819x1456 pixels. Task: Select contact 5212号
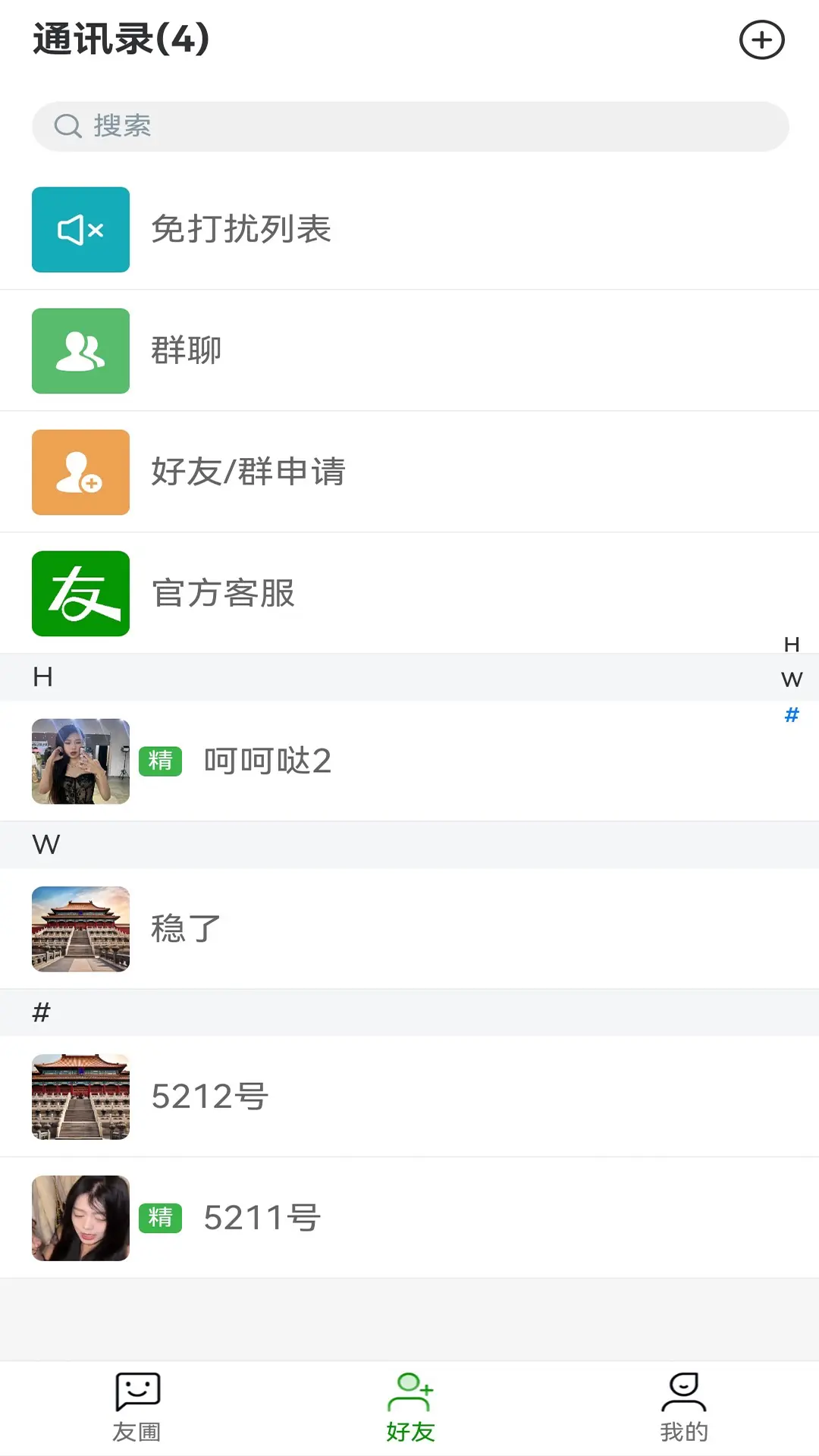409,1097
